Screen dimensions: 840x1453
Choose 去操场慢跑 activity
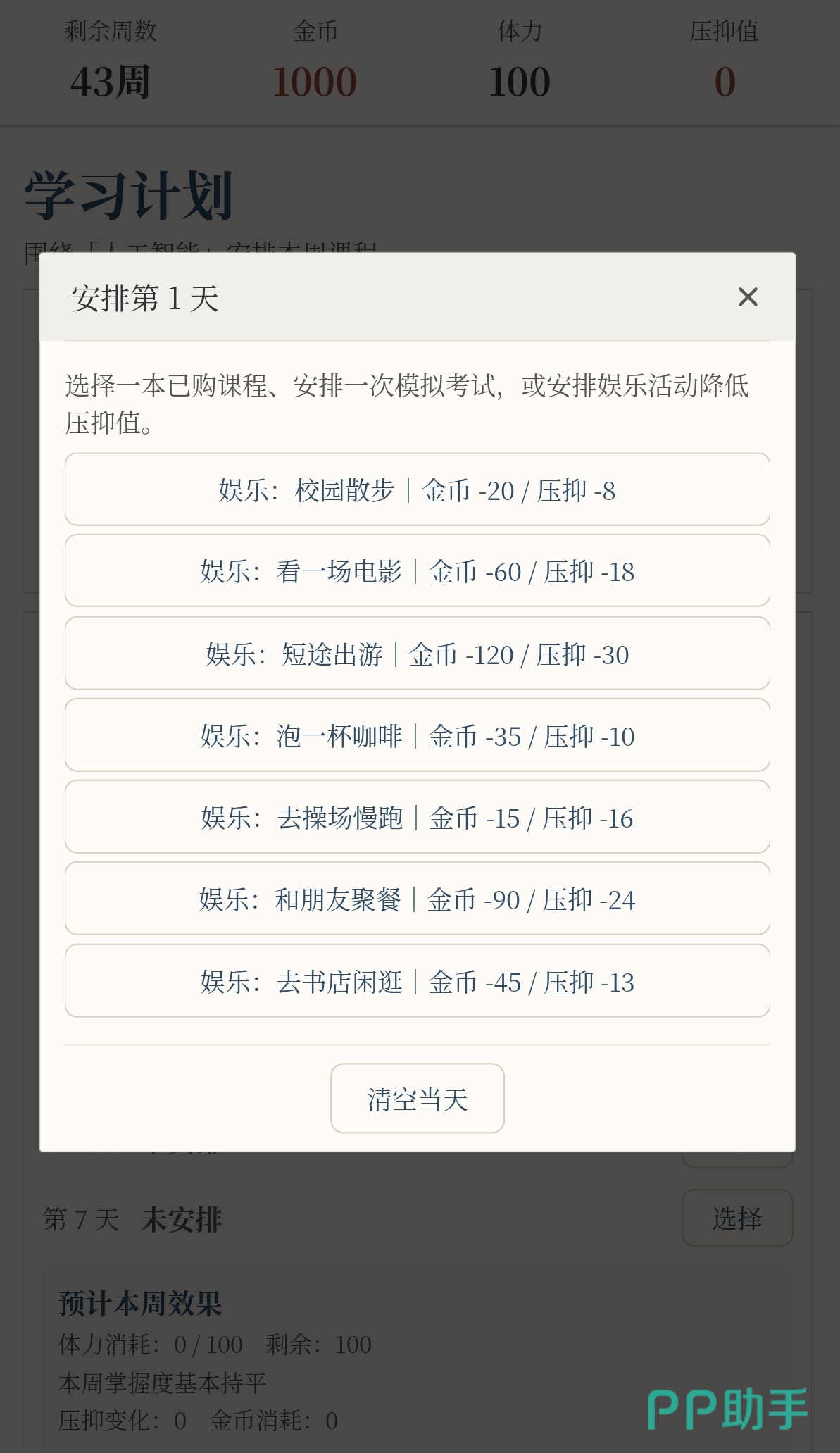pos(418,817)
